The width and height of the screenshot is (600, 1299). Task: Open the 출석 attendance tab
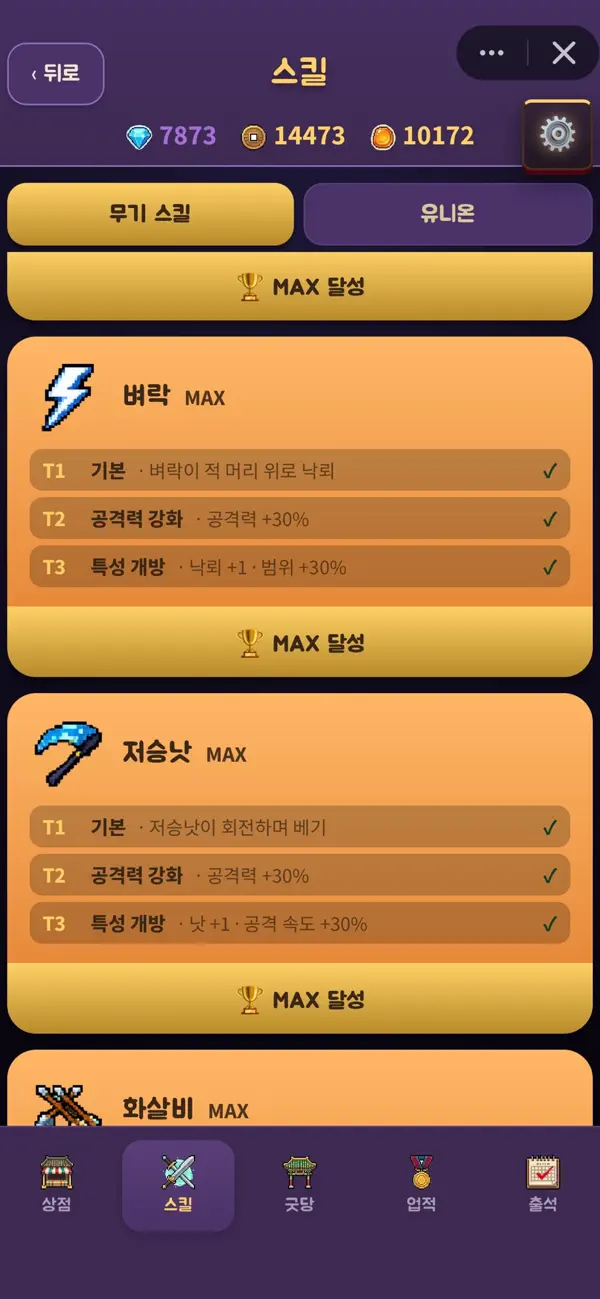(x=543, y=1185)
